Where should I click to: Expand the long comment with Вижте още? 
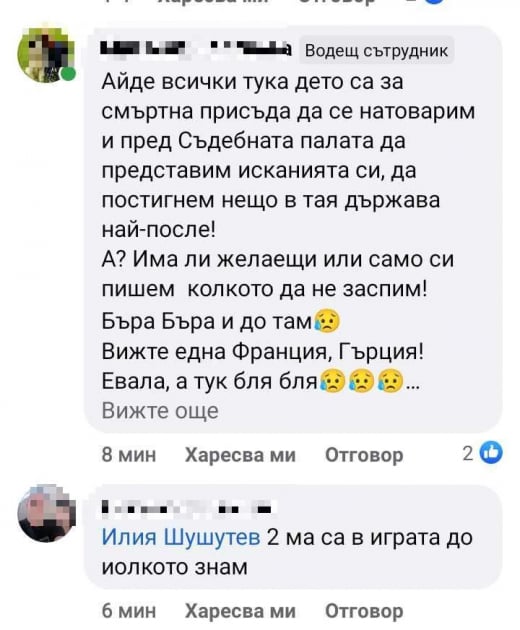pyautogui.click(x=160, y=411)
